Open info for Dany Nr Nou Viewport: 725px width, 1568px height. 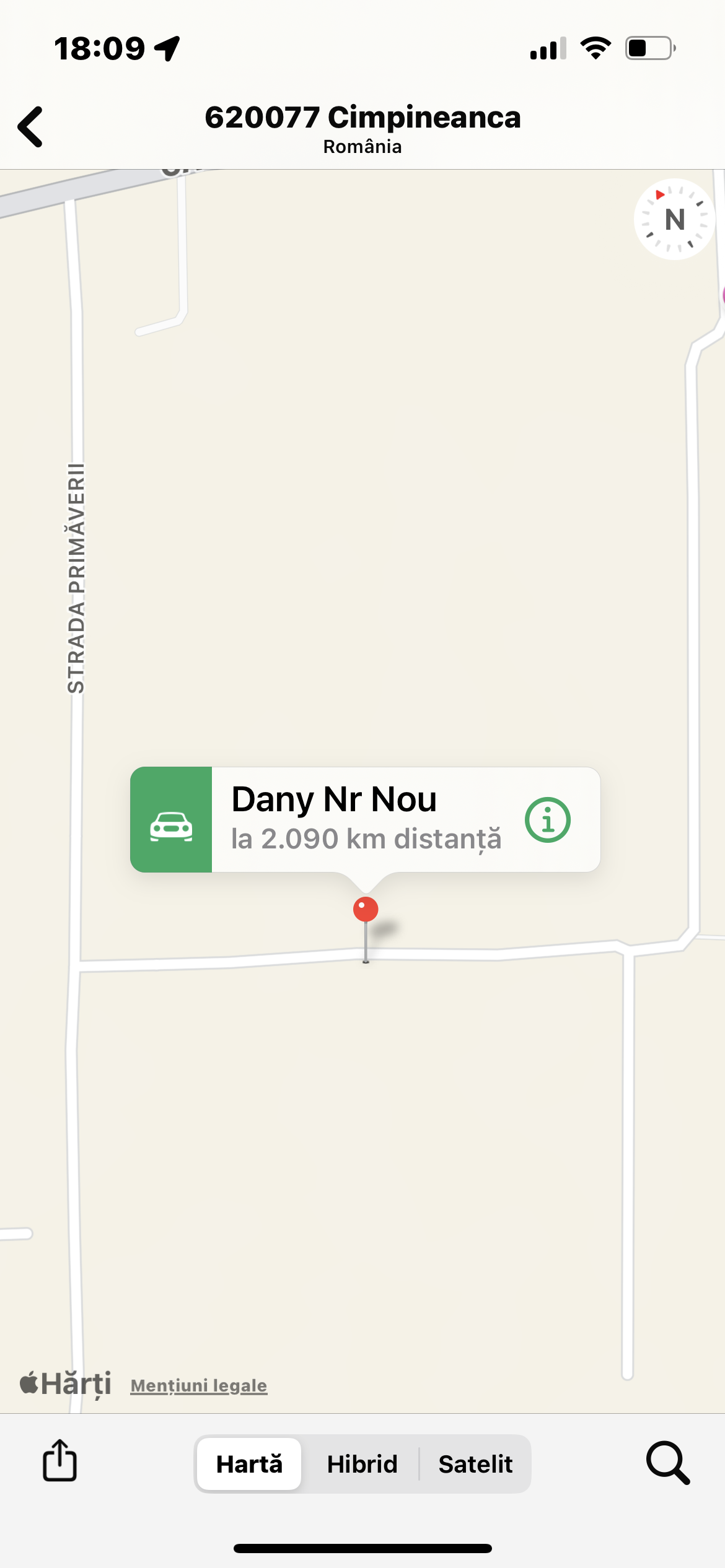[547, 820]
